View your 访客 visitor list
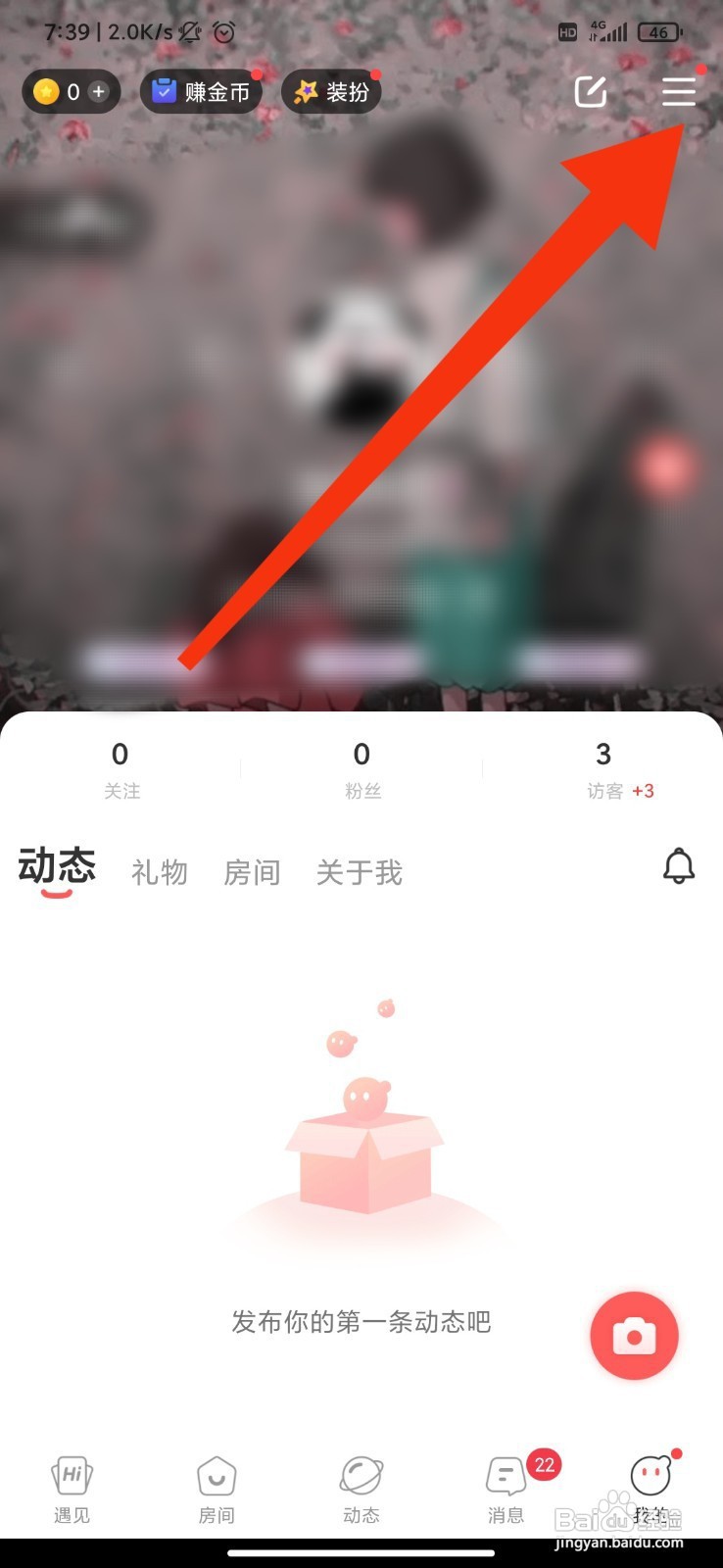This screenshot has height=1568, width=723. point(603,768)
